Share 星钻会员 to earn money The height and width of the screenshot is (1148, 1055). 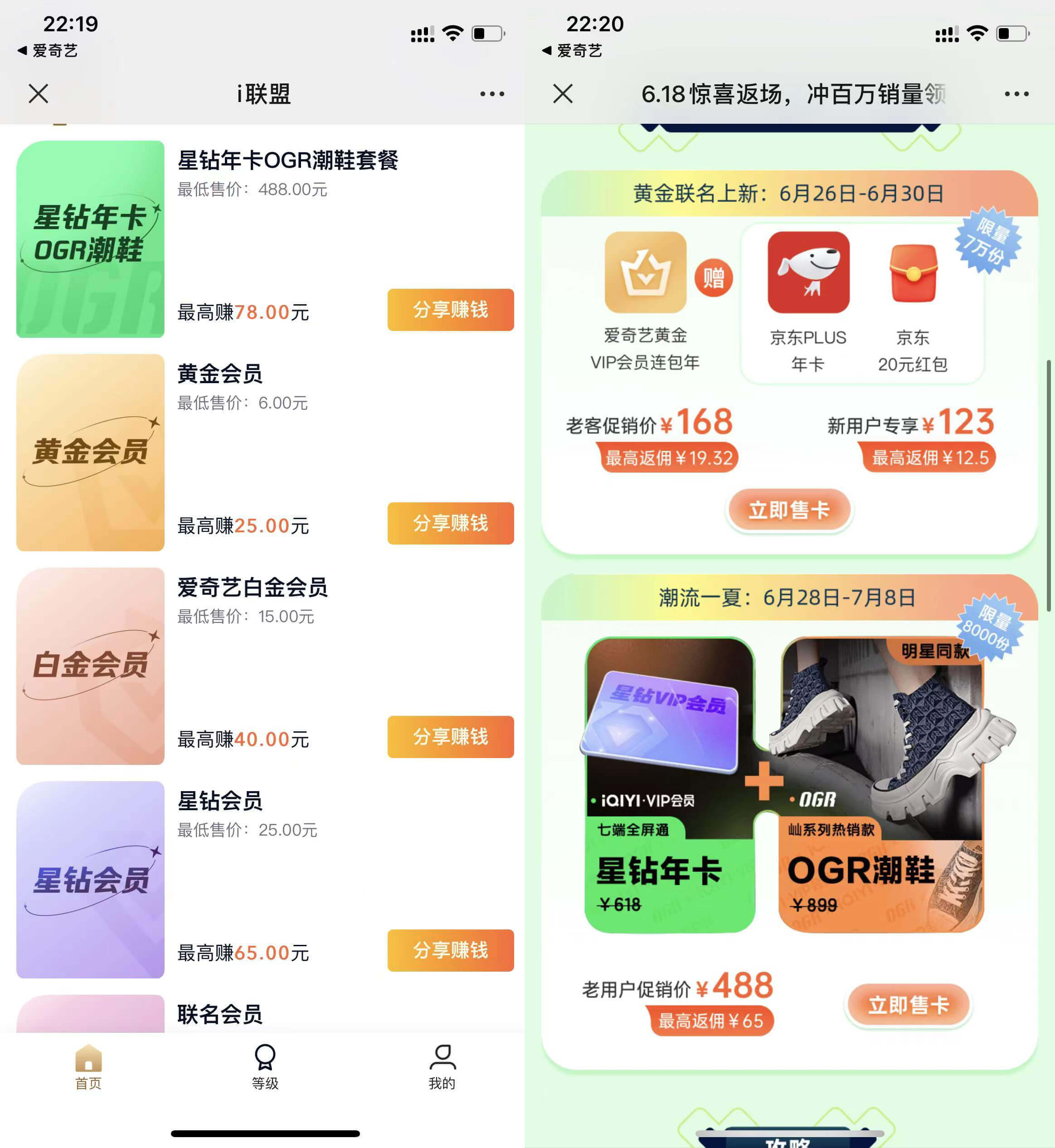pos(450,950)
